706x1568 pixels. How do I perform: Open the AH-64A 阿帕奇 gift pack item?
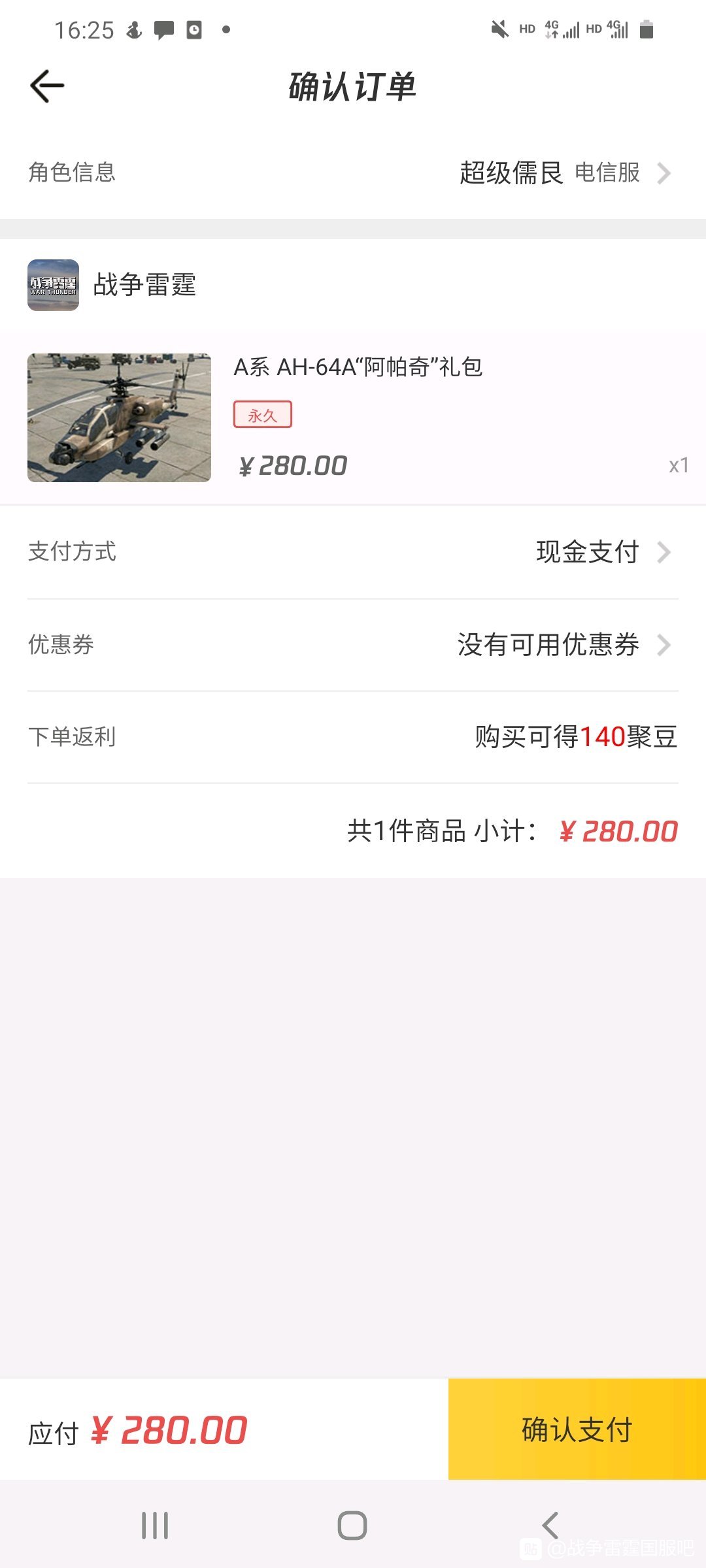tap(353, 417)
